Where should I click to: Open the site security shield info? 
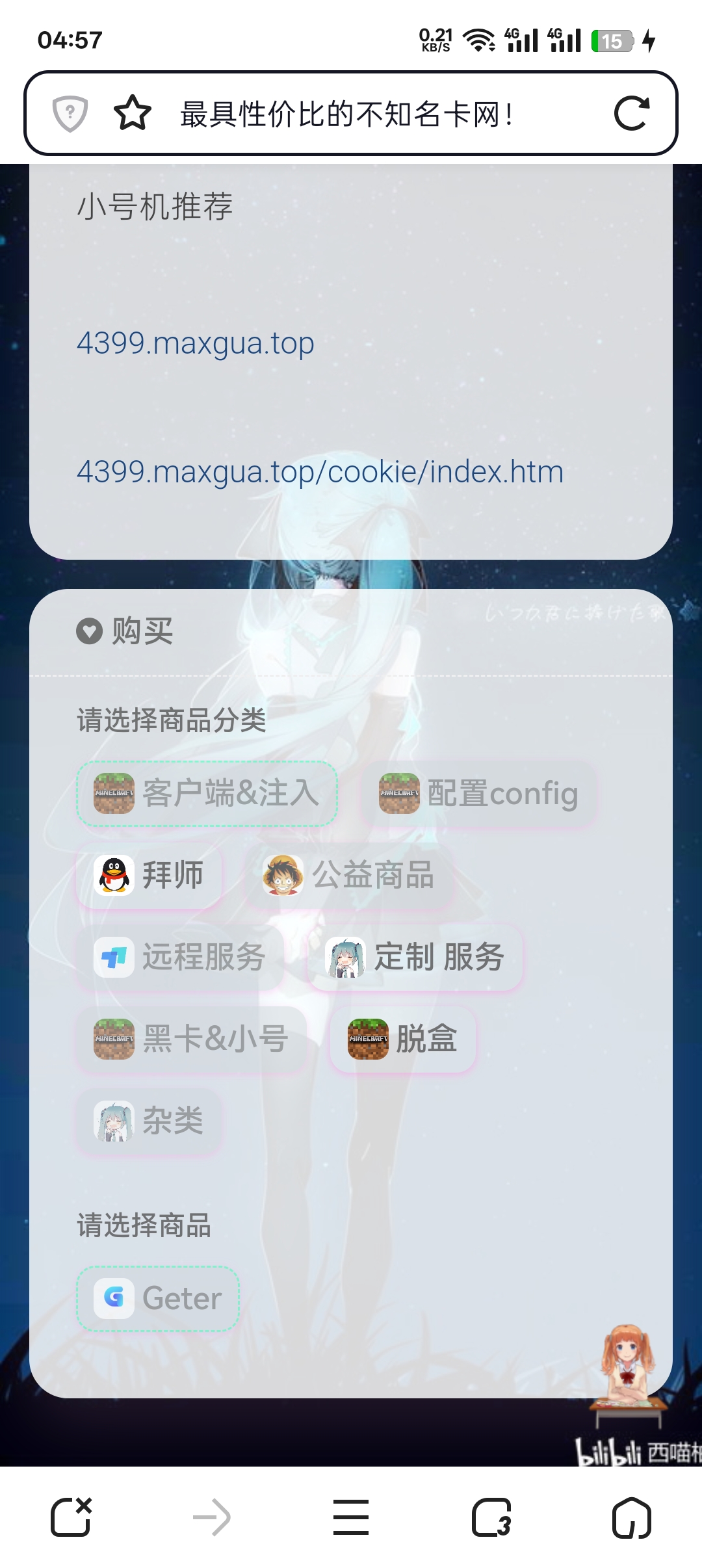pyautogui.click(x=70, y=114)
